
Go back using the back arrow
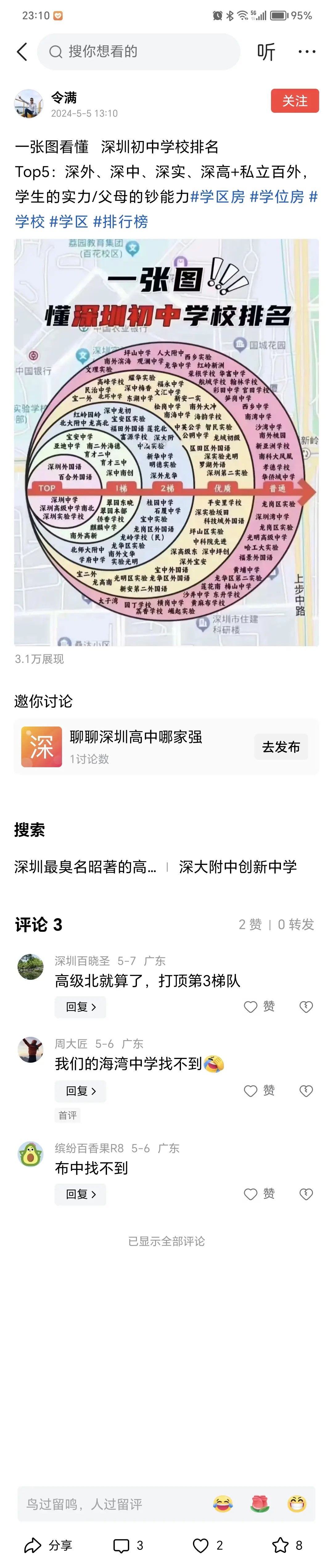(x=22, y=52)
